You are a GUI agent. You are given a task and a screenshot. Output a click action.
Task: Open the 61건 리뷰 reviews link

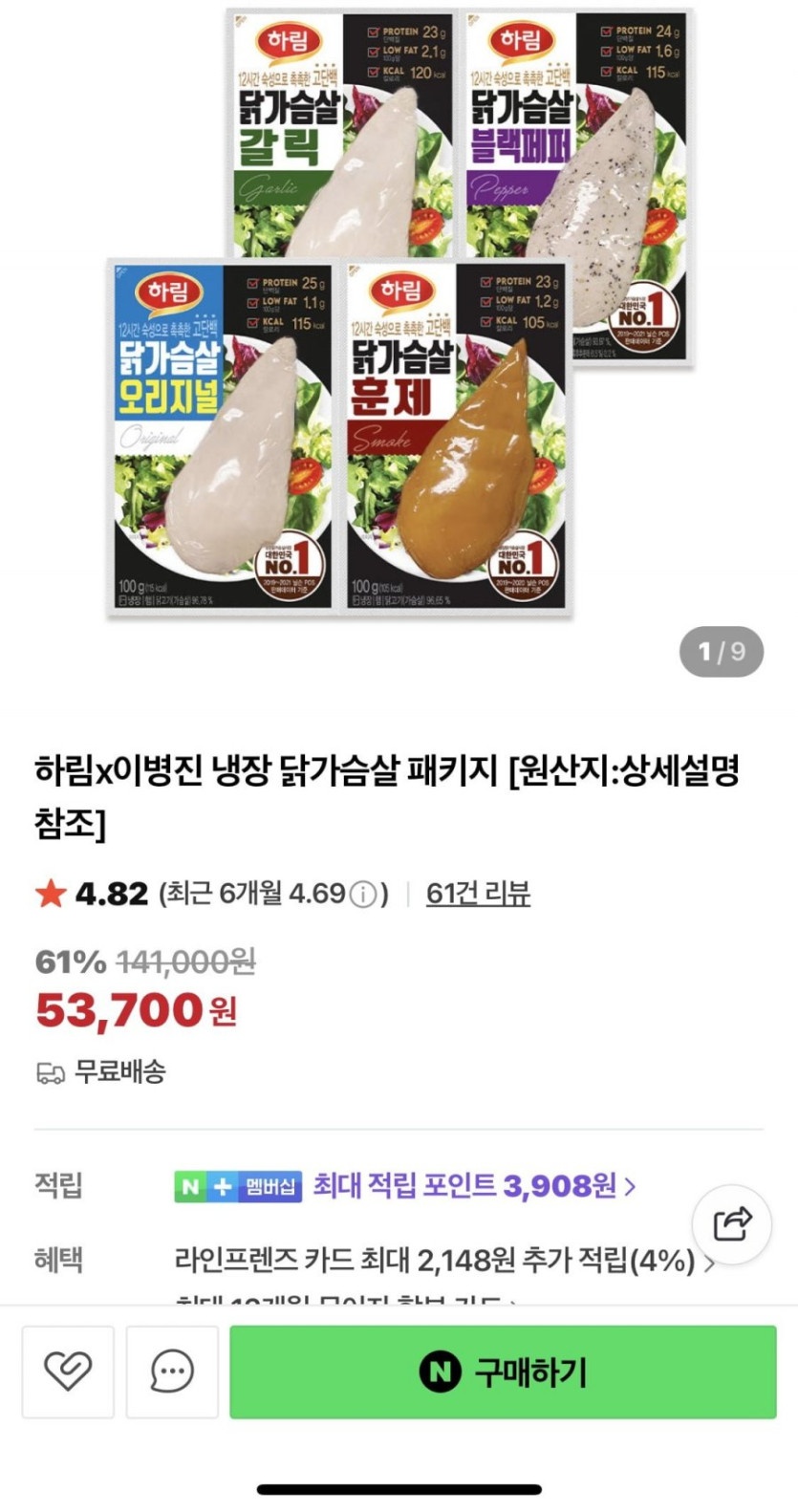[478, 894]
